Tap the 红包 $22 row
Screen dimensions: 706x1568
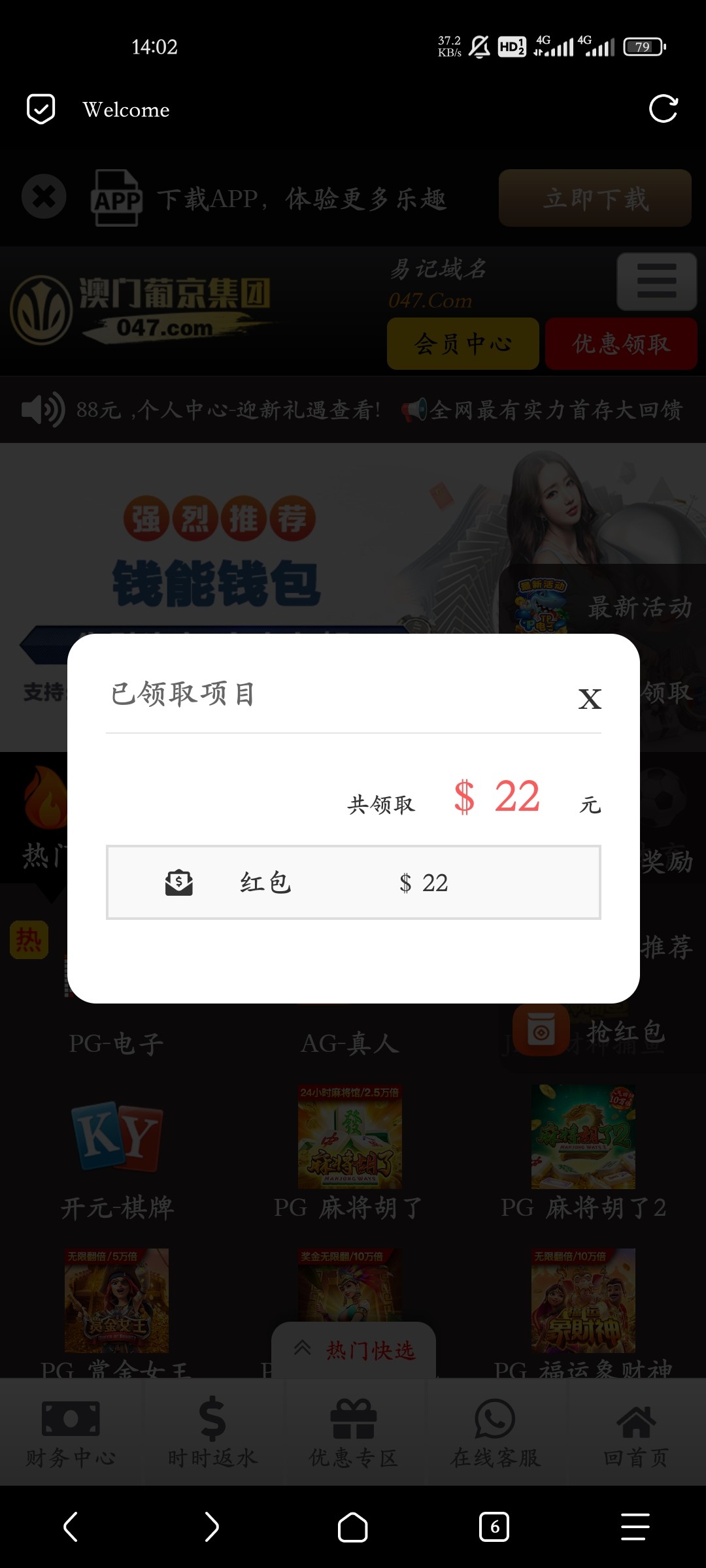coord(353,883)
